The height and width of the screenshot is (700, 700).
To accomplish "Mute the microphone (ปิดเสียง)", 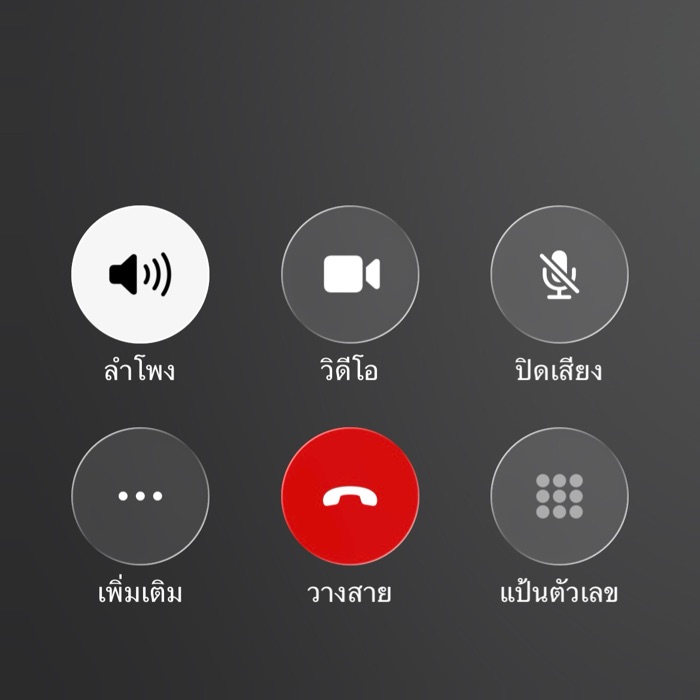I will pos(559,274).
